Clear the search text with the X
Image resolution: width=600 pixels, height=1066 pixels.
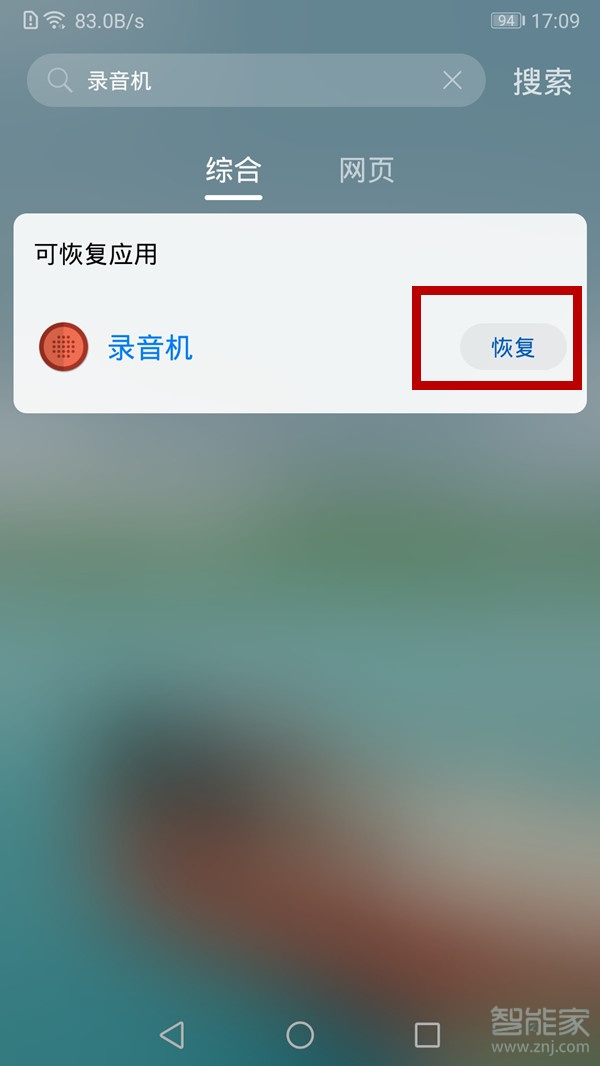(x=452, y=81)
